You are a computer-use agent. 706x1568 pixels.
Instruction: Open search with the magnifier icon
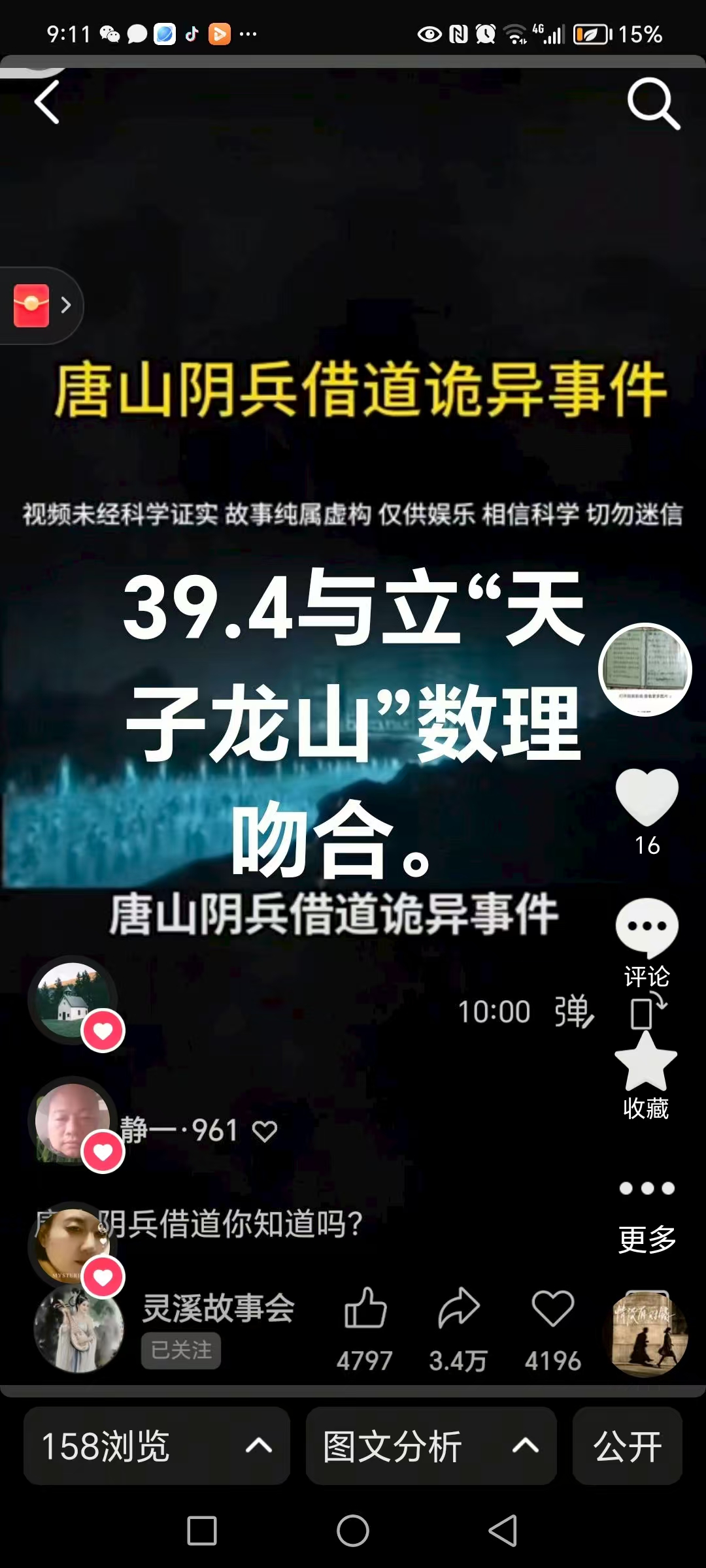point(652,104)
